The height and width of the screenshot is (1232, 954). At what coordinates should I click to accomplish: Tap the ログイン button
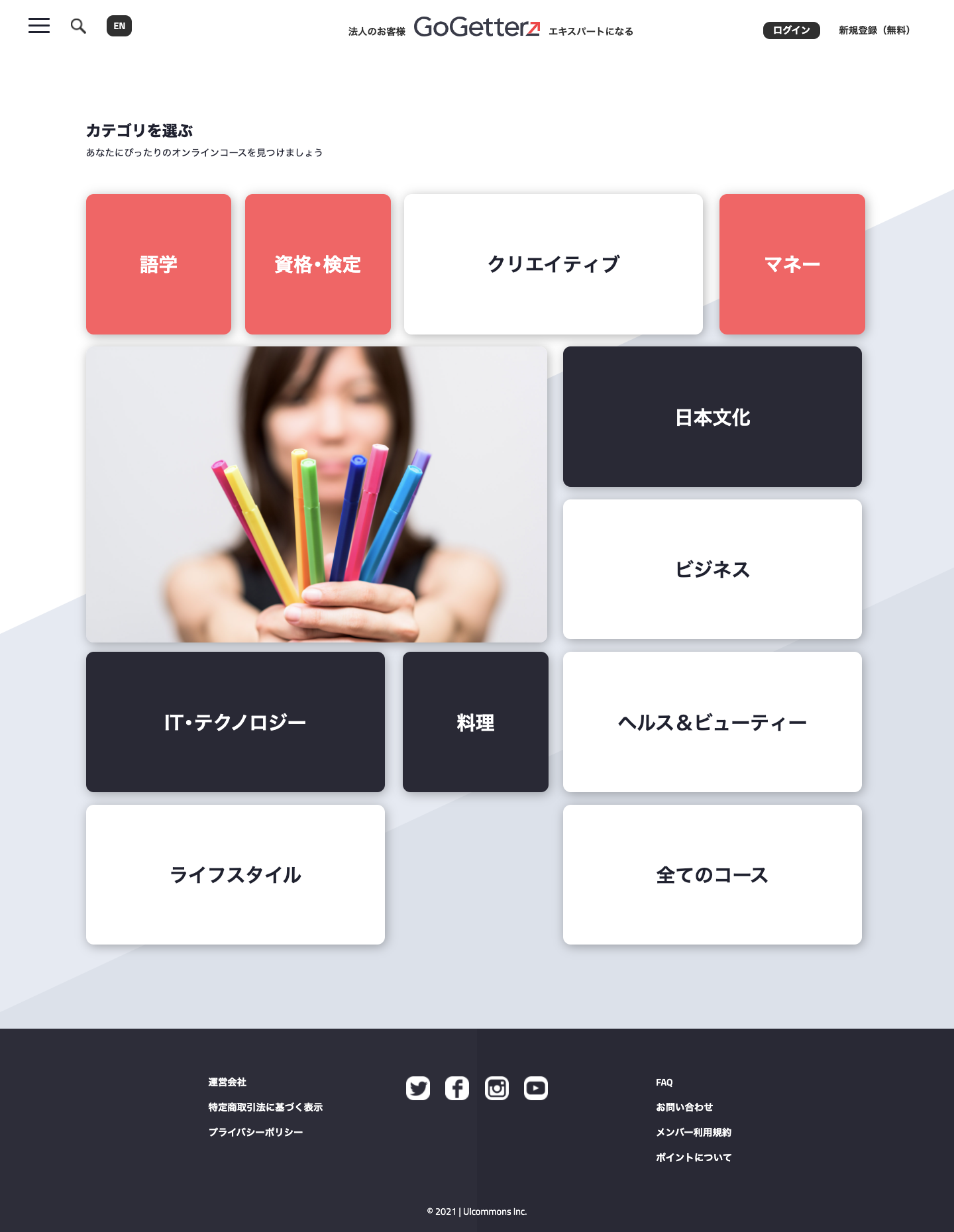click(x=791, y=30)
